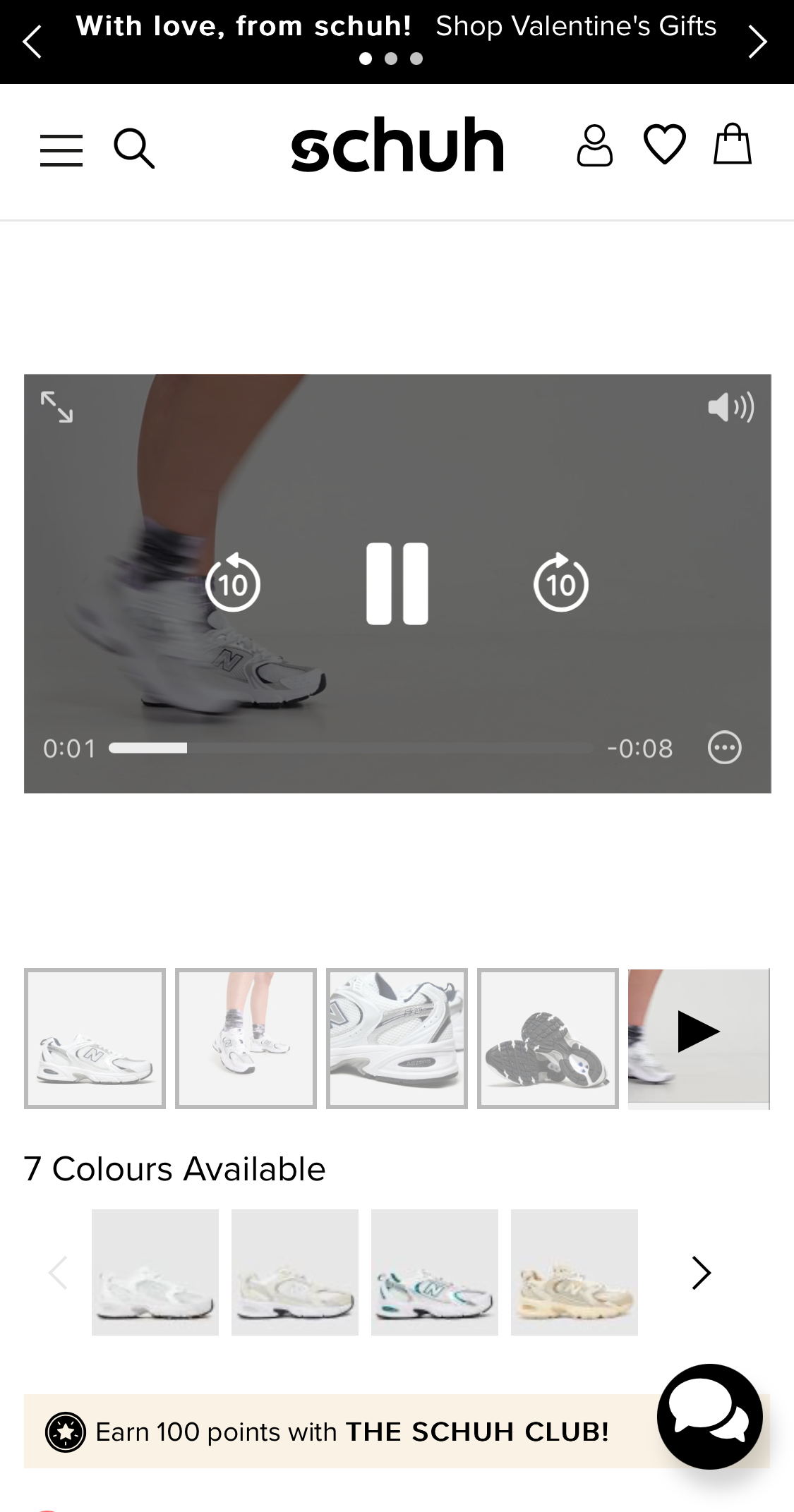Open the Schuh Club points star icon

(x=66, y=1432)
